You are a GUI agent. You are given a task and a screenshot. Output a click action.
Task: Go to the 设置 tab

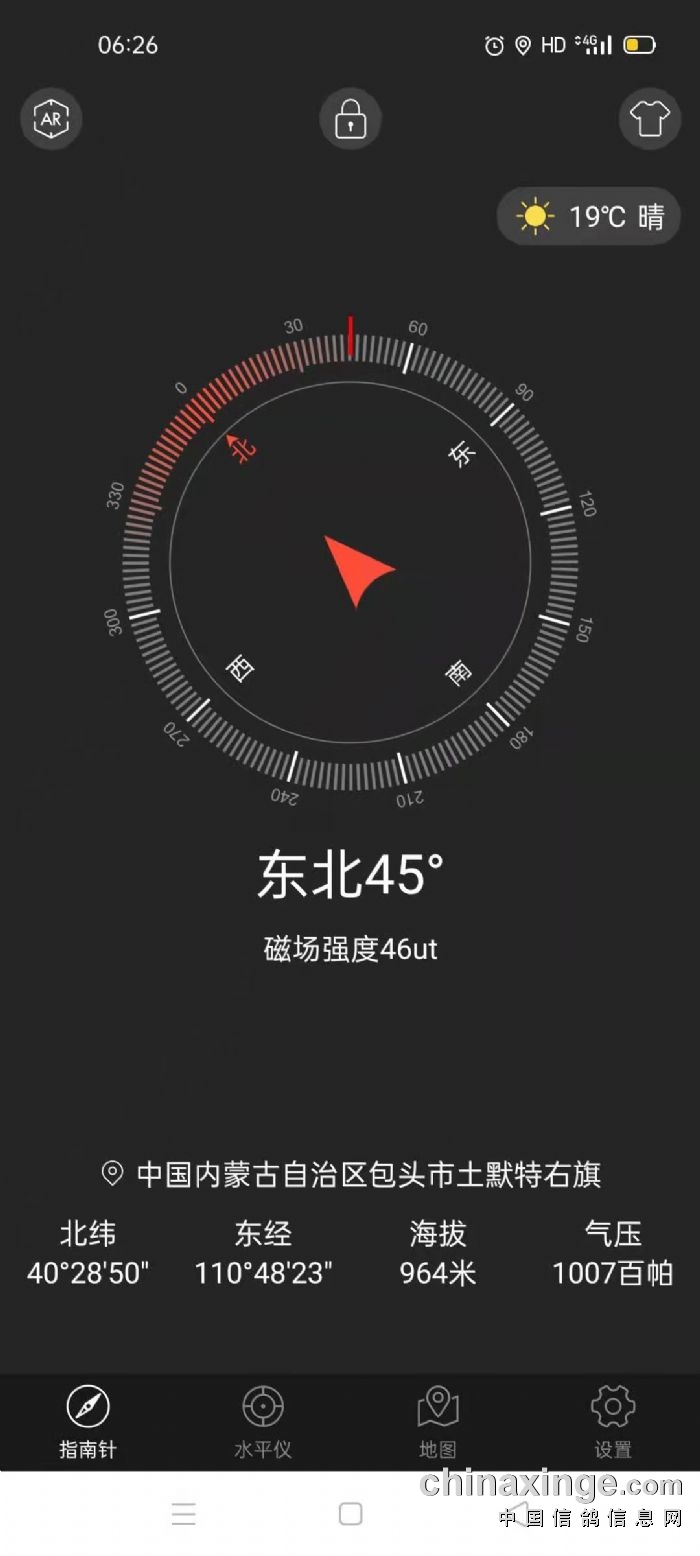pyautogui.click(x=613, y=1422)
